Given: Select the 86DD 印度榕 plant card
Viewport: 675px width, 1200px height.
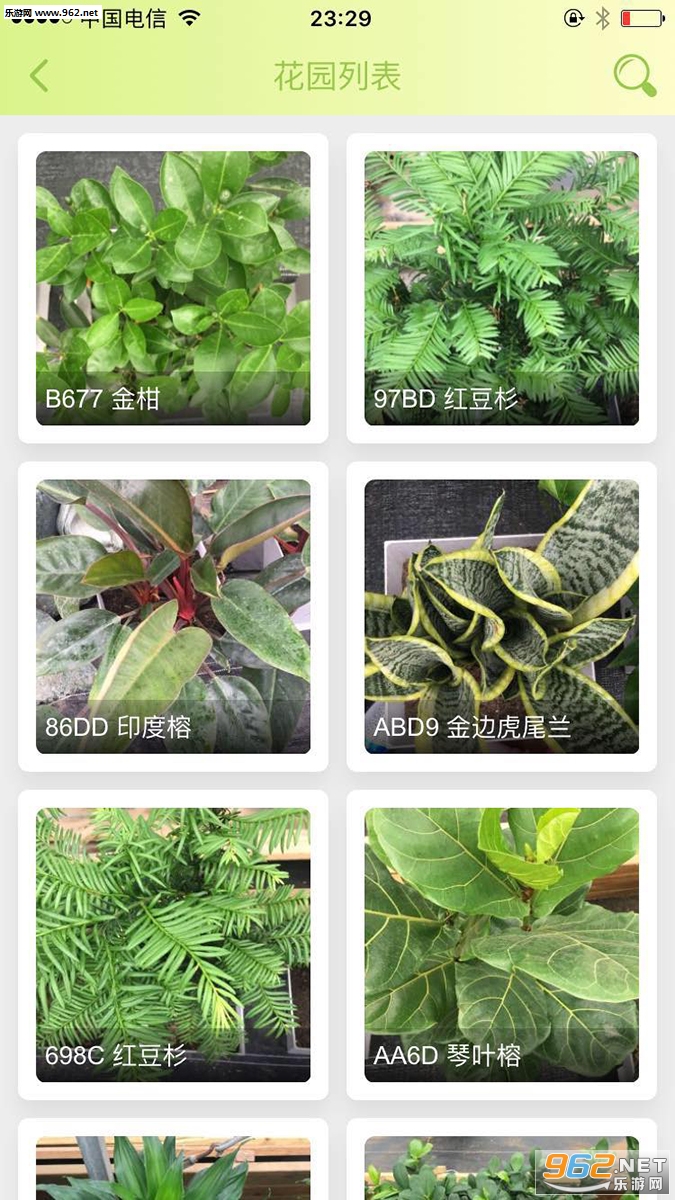Looking at the screenshot, I should coord(173,616).
